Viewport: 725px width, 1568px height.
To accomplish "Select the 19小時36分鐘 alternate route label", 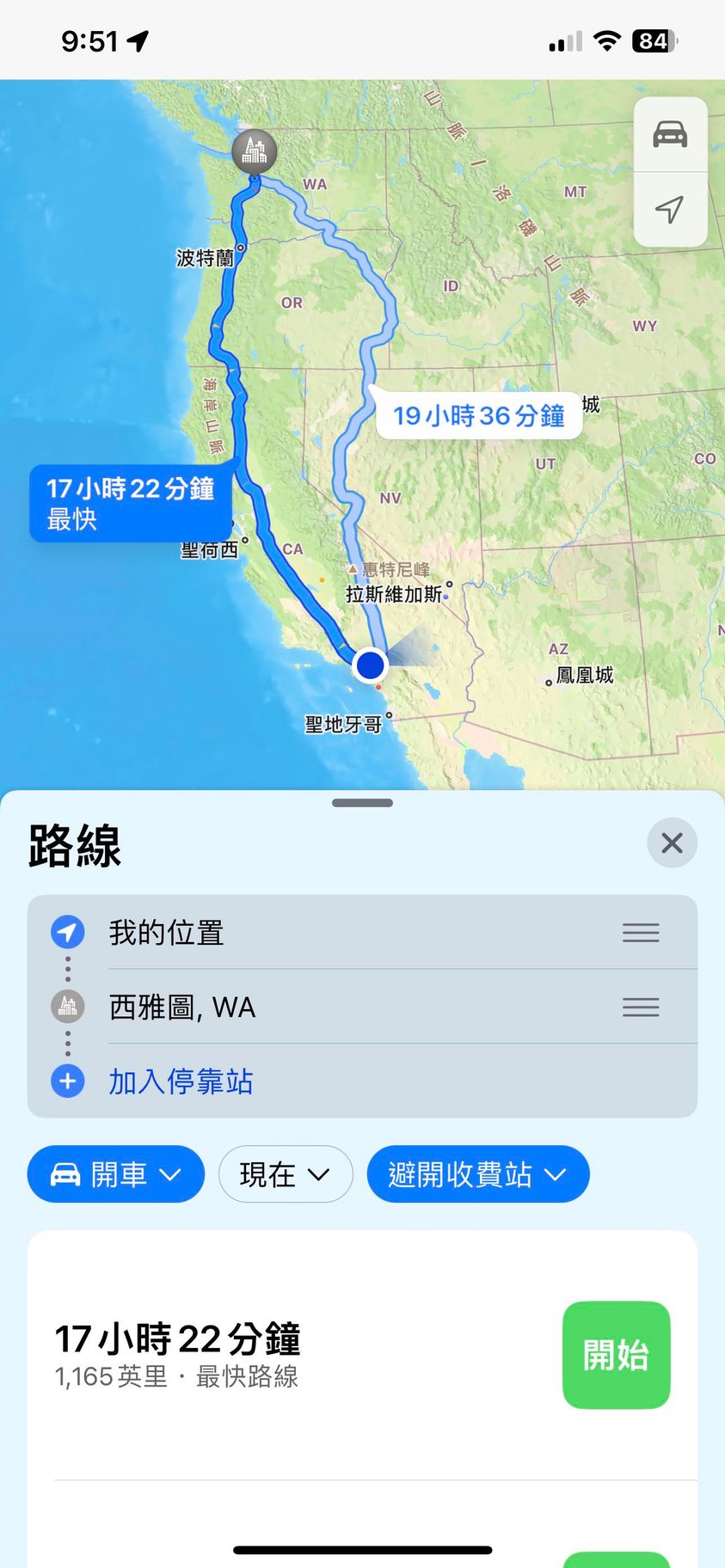I will coord(478,416).
